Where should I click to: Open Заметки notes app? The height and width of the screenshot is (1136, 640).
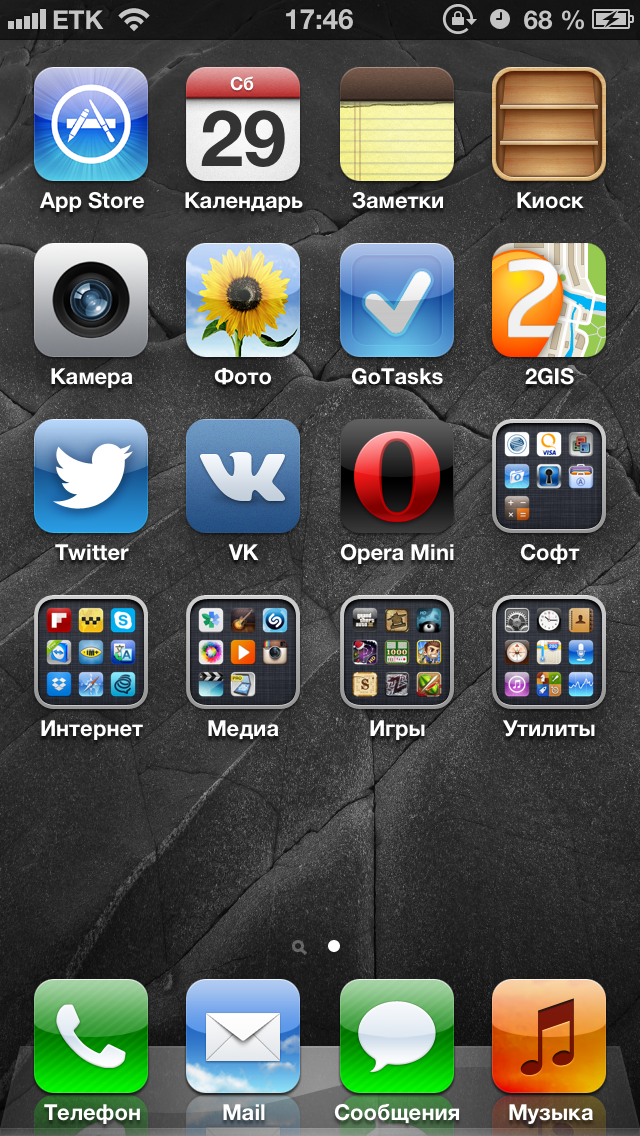point(396,124)
